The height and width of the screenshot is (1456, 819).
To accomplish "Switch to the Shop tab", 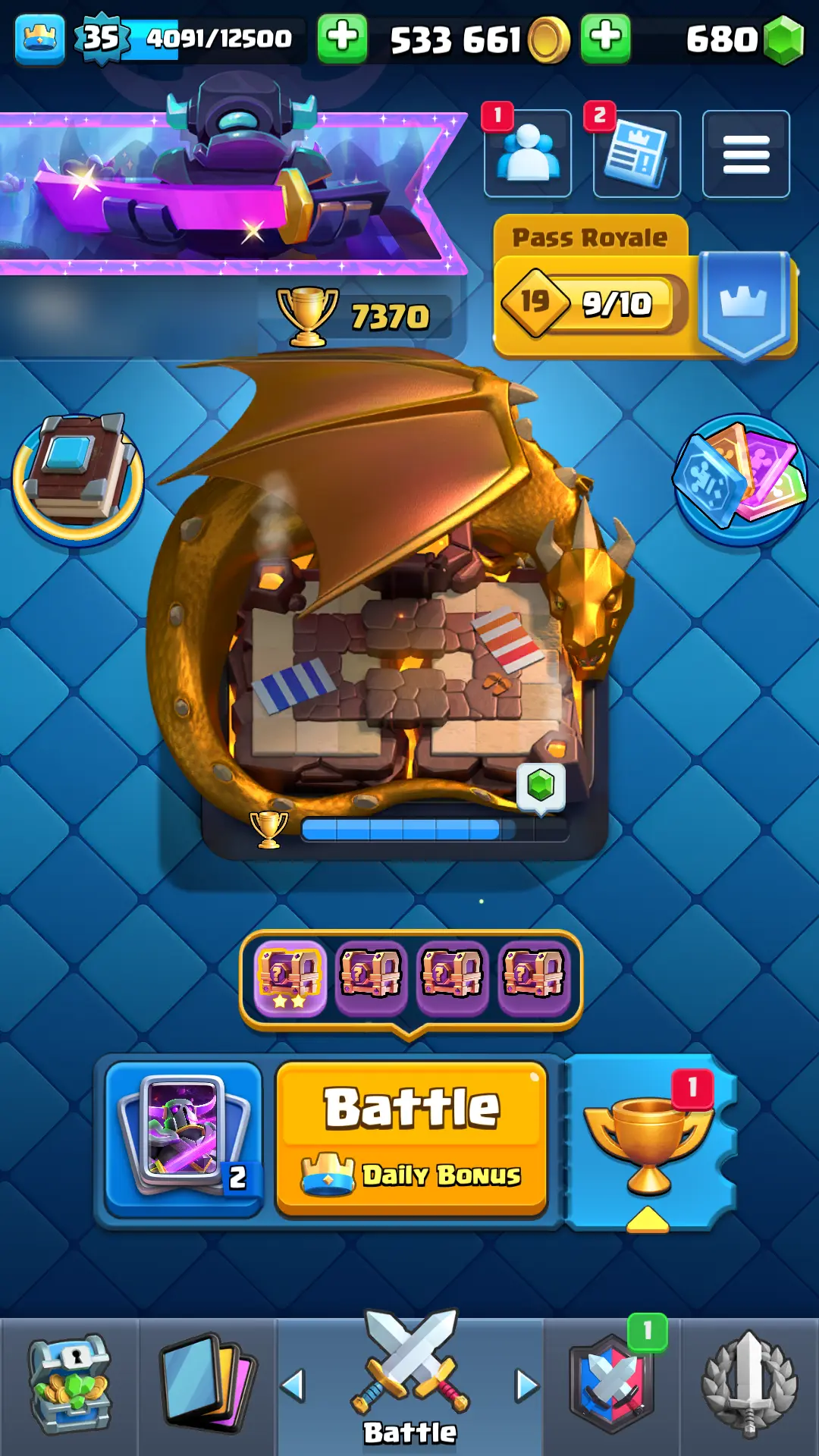I will pyautogui.click(x=70, y=1386).
